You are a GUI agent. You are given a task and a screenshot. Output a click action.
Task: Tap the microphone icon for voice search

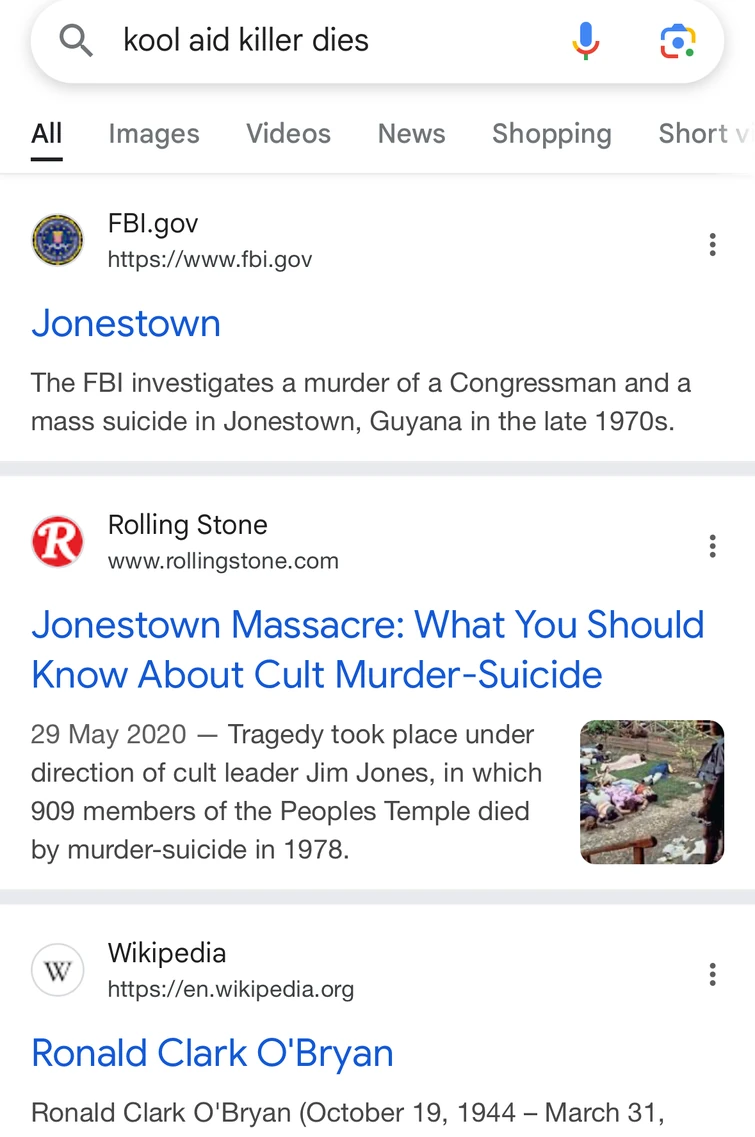pyautogui.click(x=587, y=41)
